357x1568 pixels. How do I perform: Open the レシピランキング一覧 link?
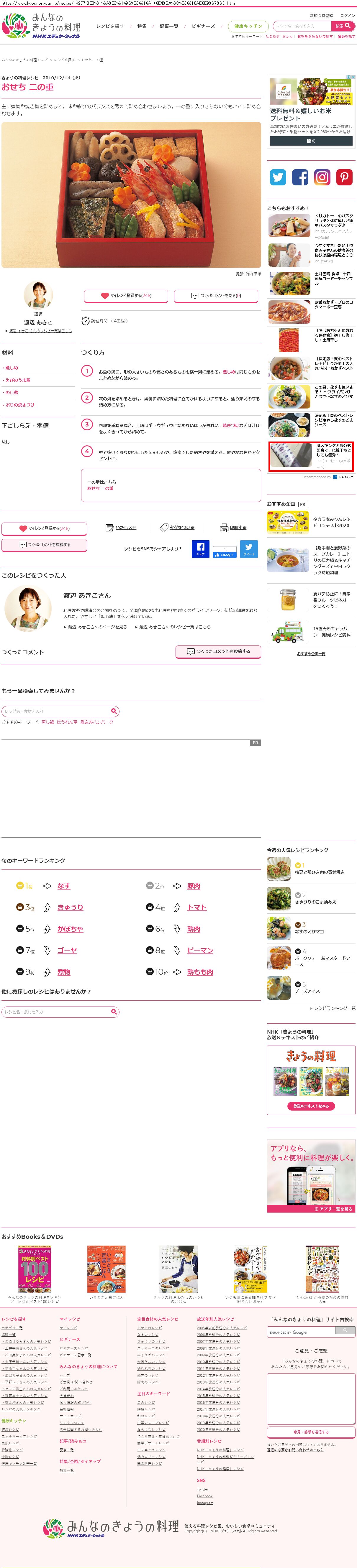point(335,1008)
